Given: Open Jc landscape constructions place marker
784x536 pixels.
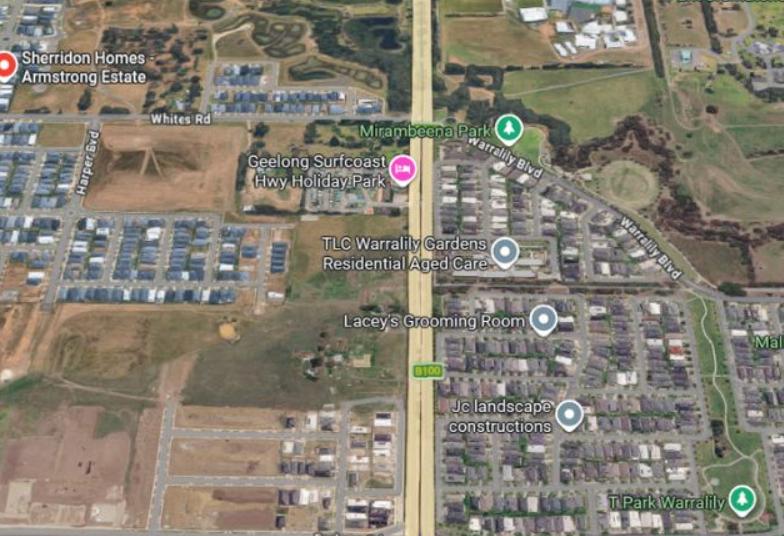Looking at the screenshot, I should pyautogui.click(x=569, y=415).
